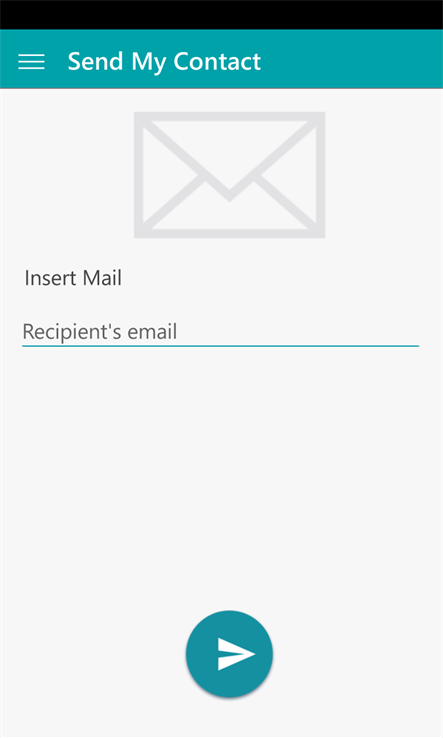The width and height of the screenshot is (443, 738).
Task: Tap the round send button
Action: (229, 654)
